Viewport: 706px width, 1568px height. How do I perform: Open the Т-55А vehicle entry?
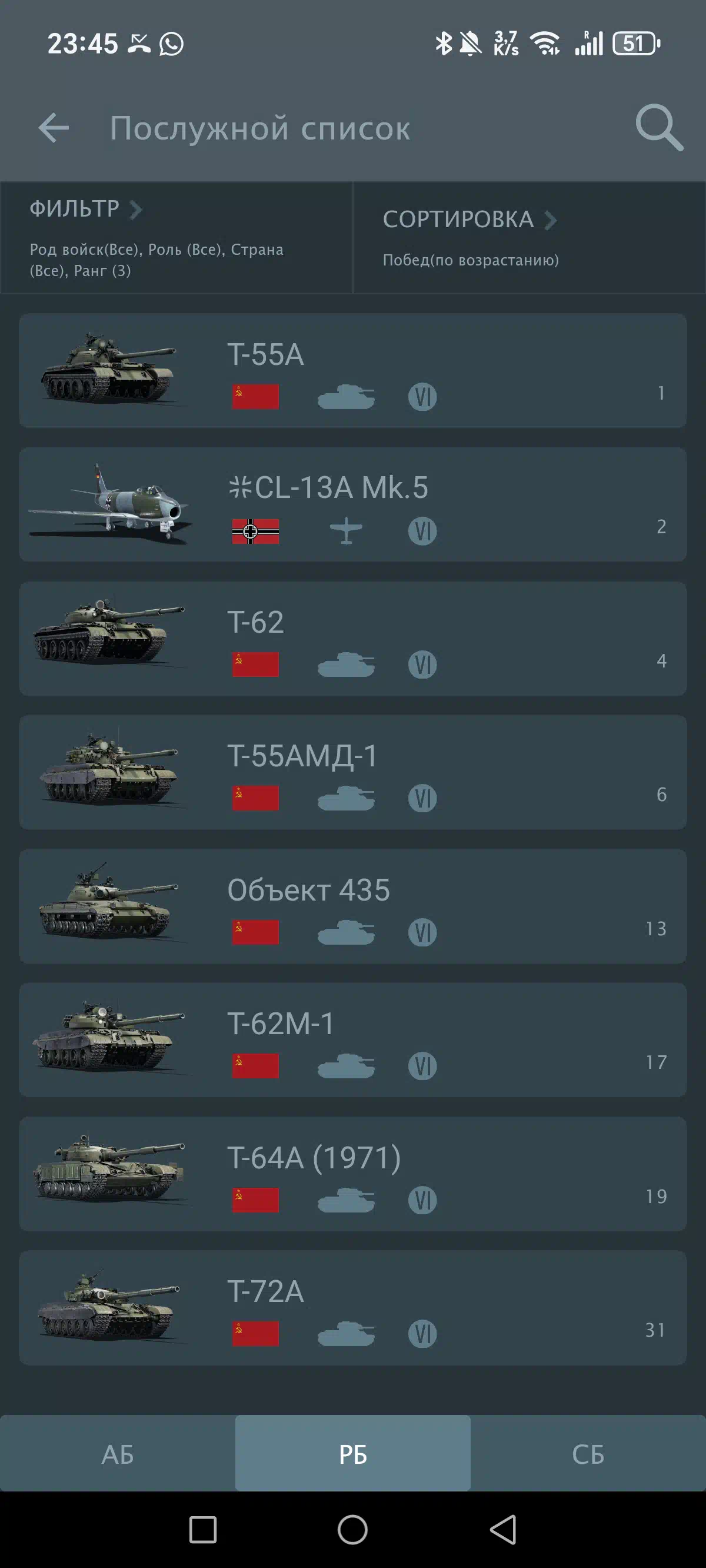[x=353, y=371]
